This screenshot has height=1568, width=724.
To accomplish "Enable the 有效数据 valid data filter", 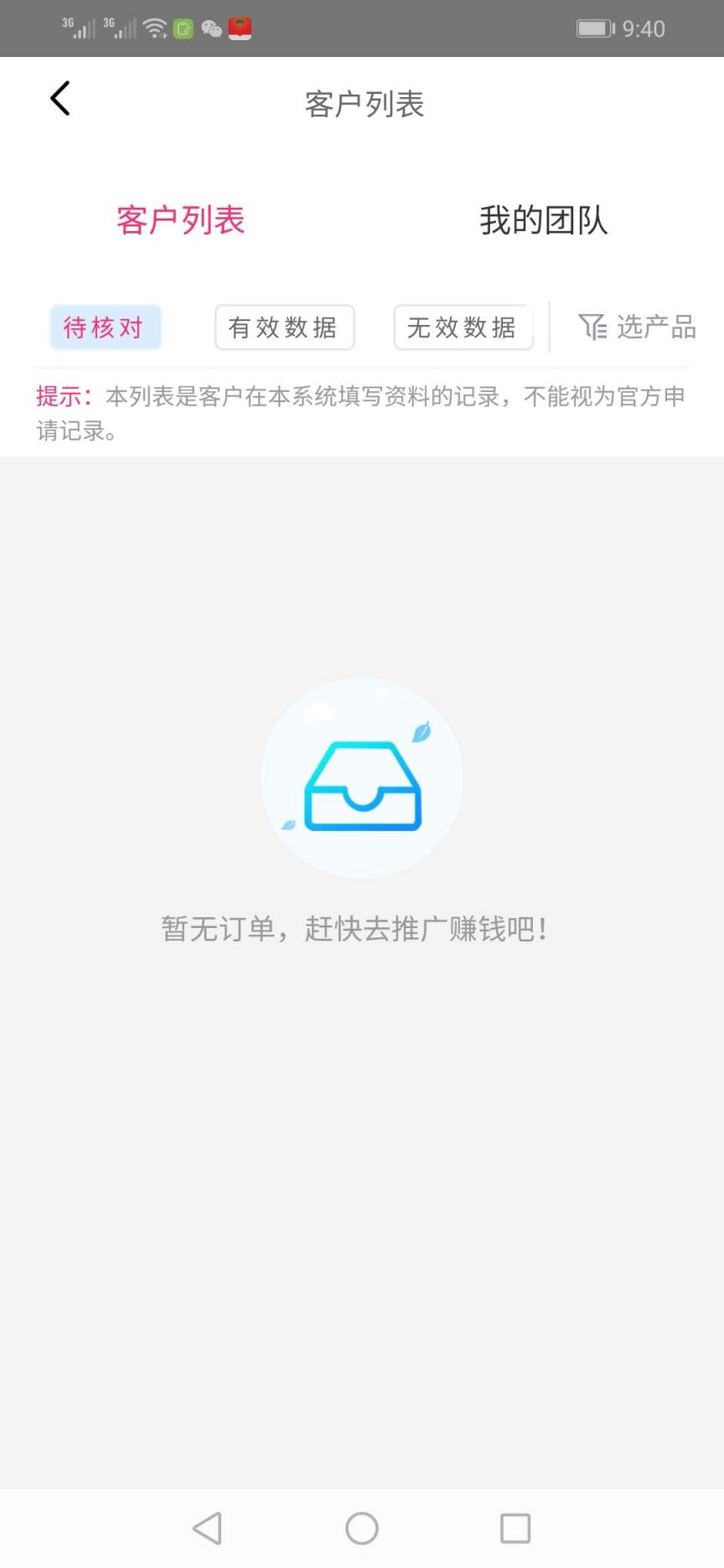I will [x=285, y=328].
